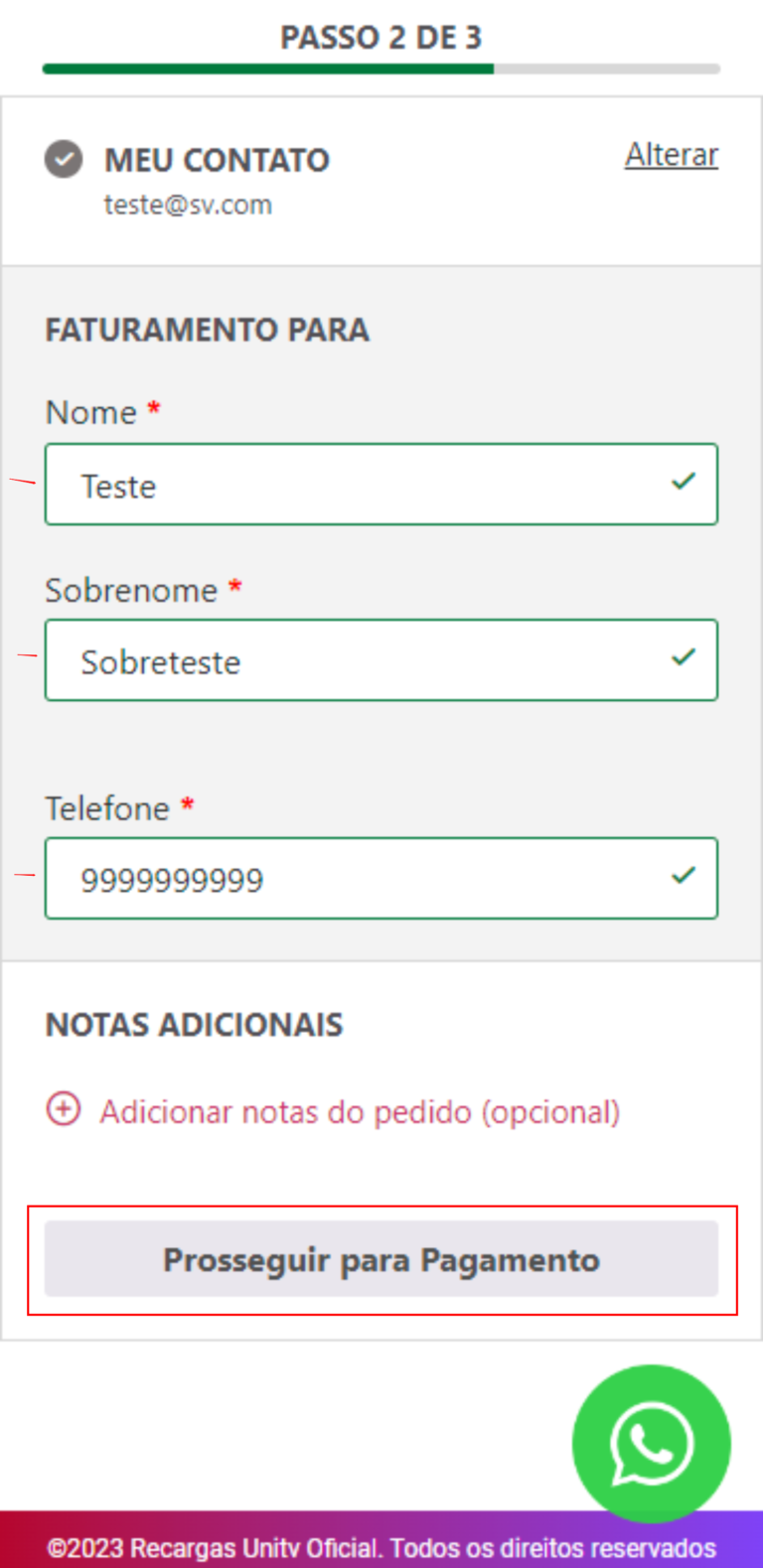Expand Adicionar notas do pedido
Viewport: 763px width, 1568px height.
(359, 1111)
